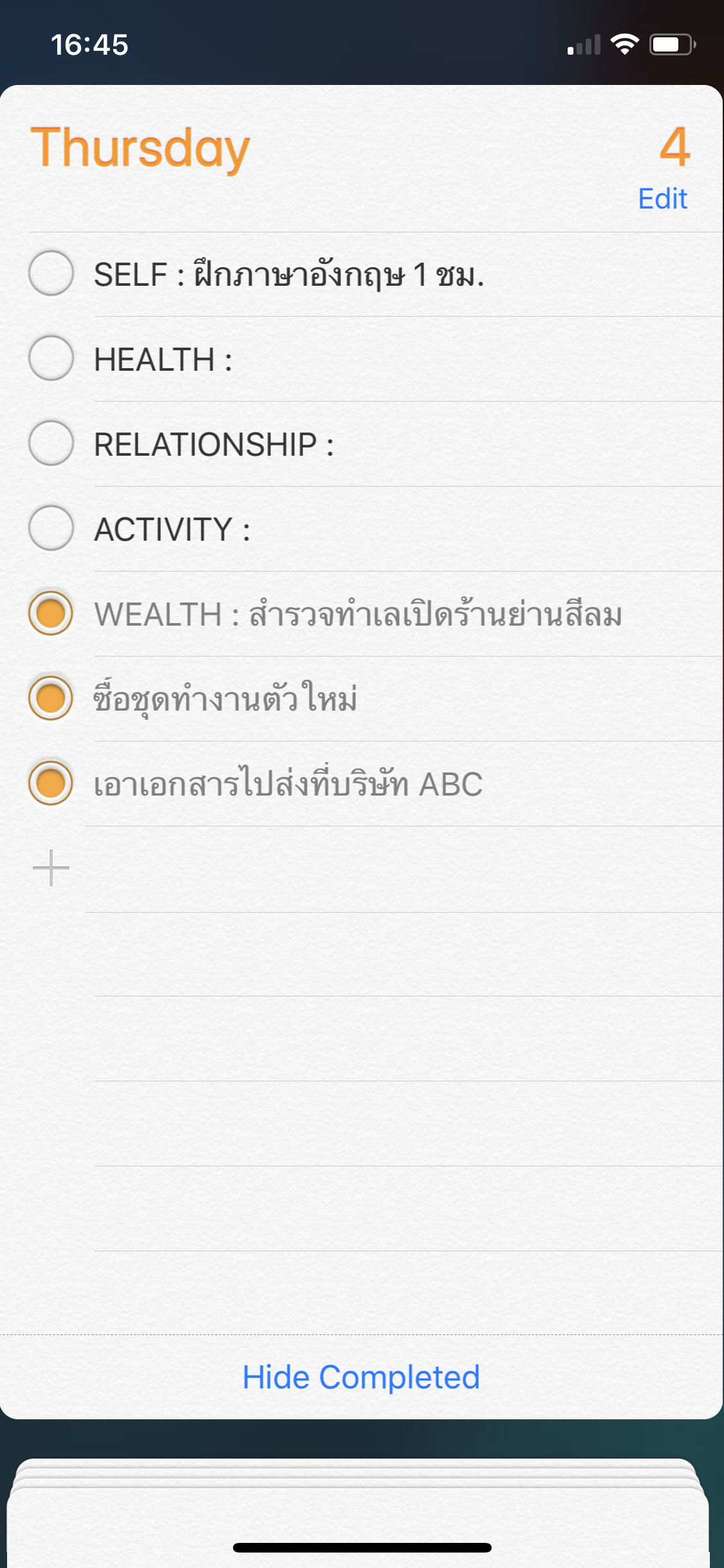Uncheck the reminder mentioning ABC
This screenshot has height=1568, width=724.
pos(51,783)
